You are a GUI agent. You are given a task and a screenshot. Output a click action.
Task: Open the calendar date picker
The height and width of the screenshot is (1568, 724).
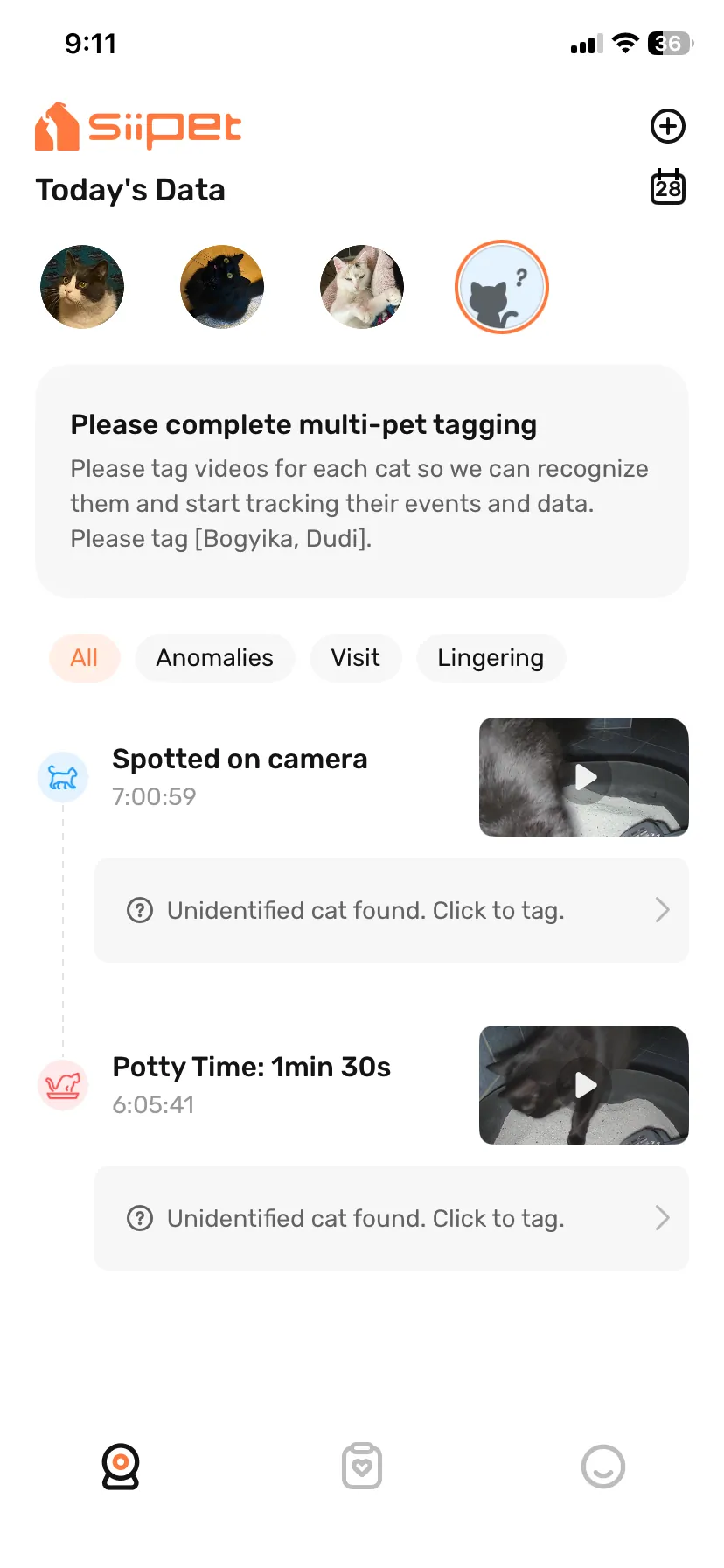(x=668, y=187)
